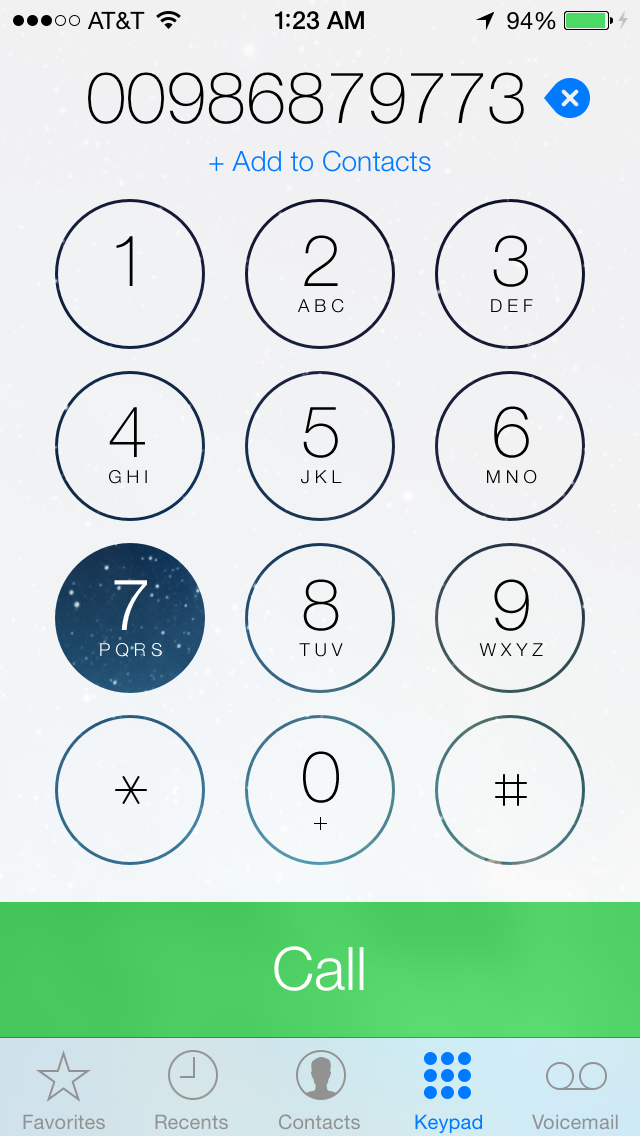The image size is (640, 1136).
Task: Dial the digit 5 JKL
Action: coord(320,446)
